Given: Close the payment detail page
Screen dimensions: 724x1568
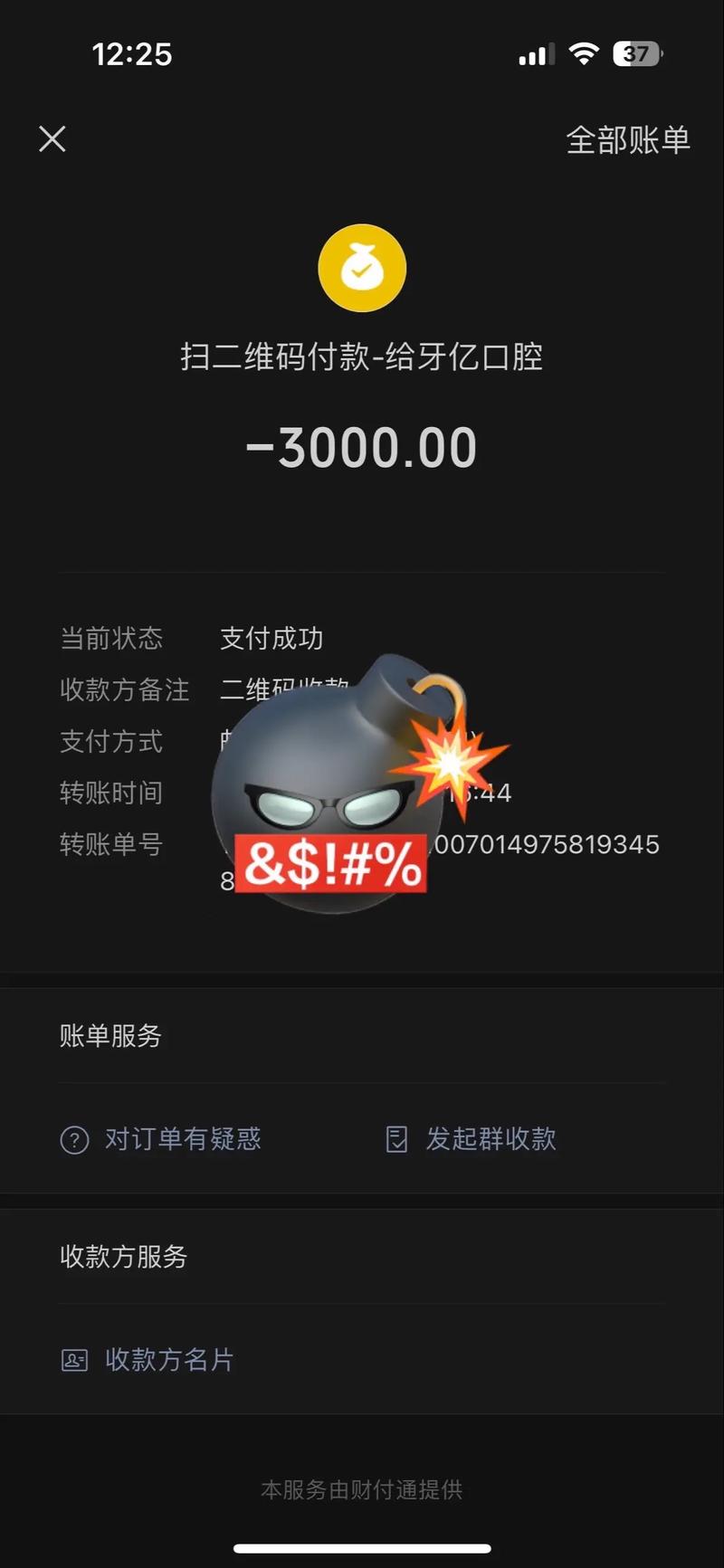Looking at the screenshot, I should pos(52,138).
